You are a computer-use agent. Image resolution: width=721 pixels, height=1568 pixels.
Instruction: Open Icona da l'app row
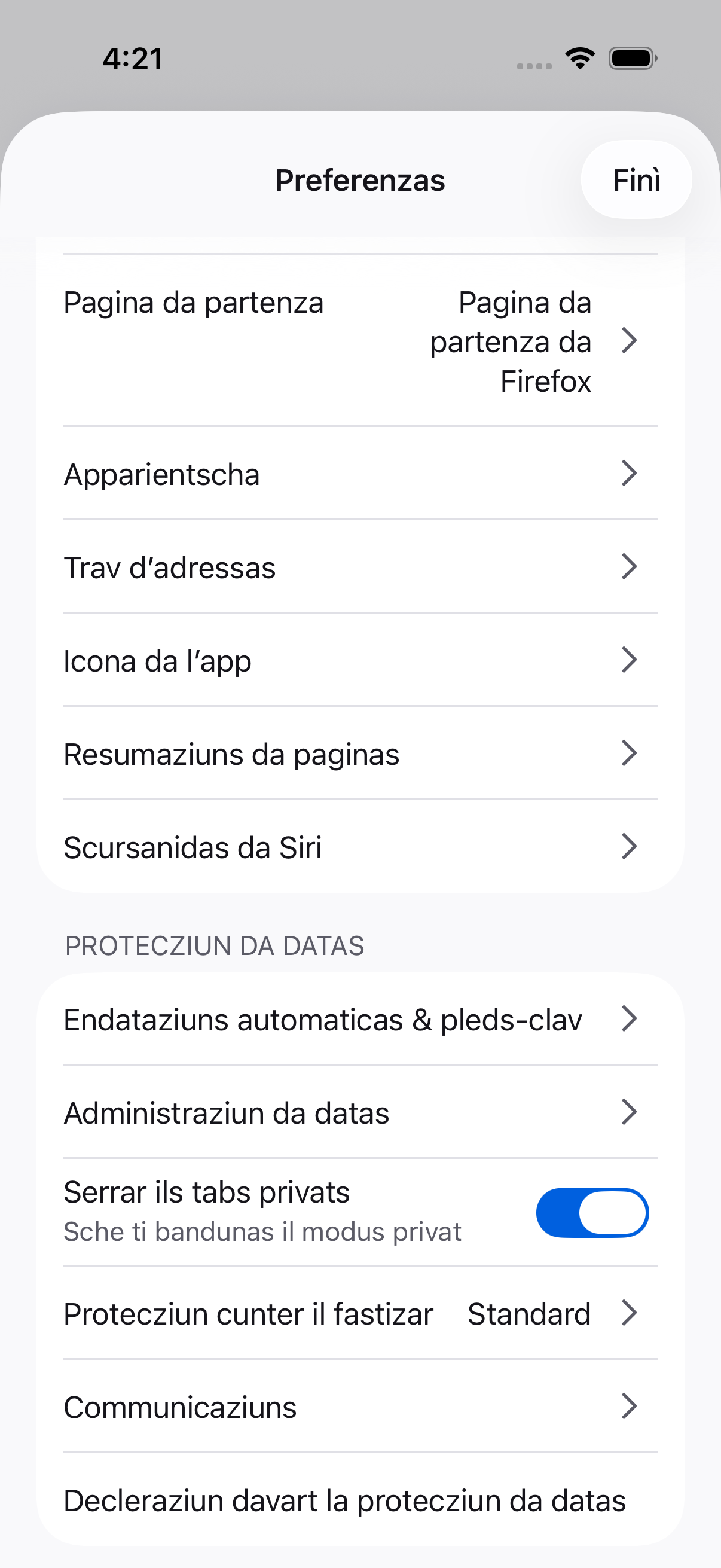(x=360, y=660)
